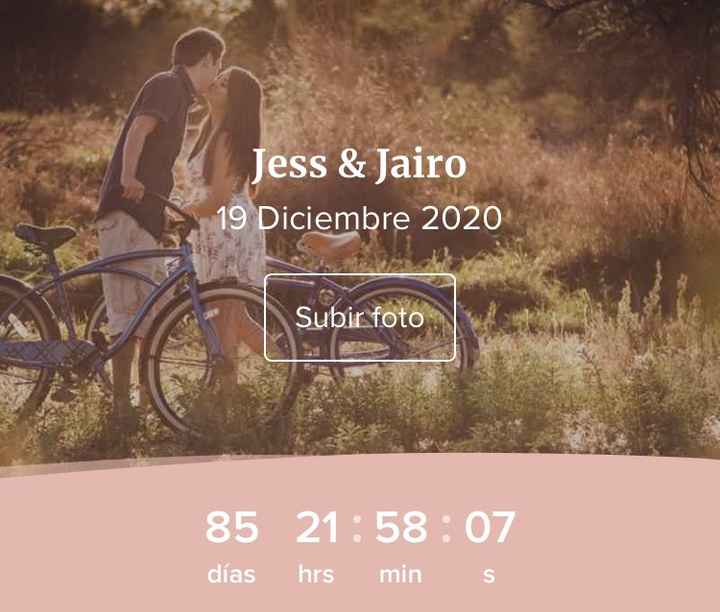The height and width of the screenshot is (612, 720).
Task: Tap the Subir foto button
Action: tap(360, 317)
